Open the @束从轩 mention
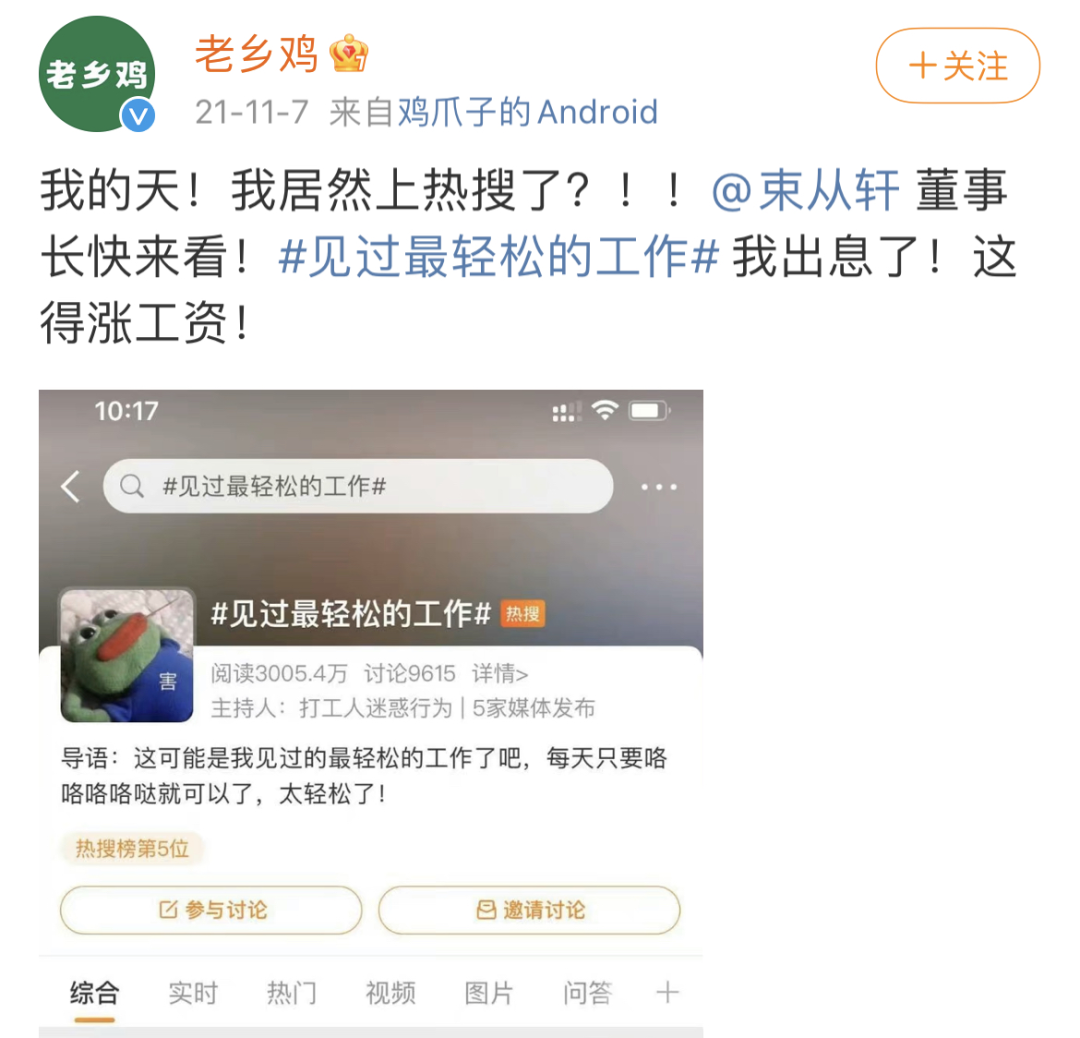This screenshot has height=1038, width=1080. pos(806,192)
